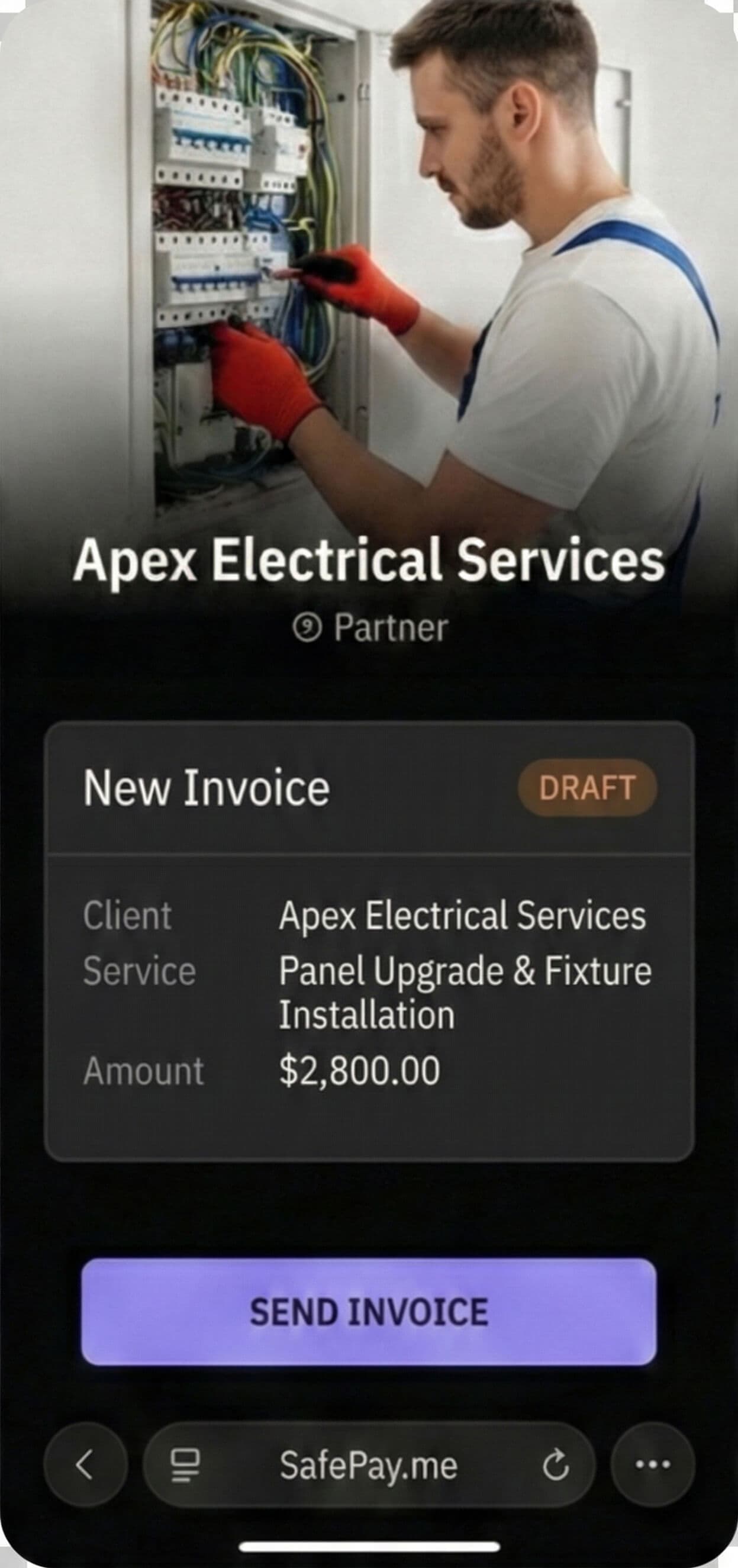Open the page reader menu icon

pyautogui.click(x=185, y=1464)
